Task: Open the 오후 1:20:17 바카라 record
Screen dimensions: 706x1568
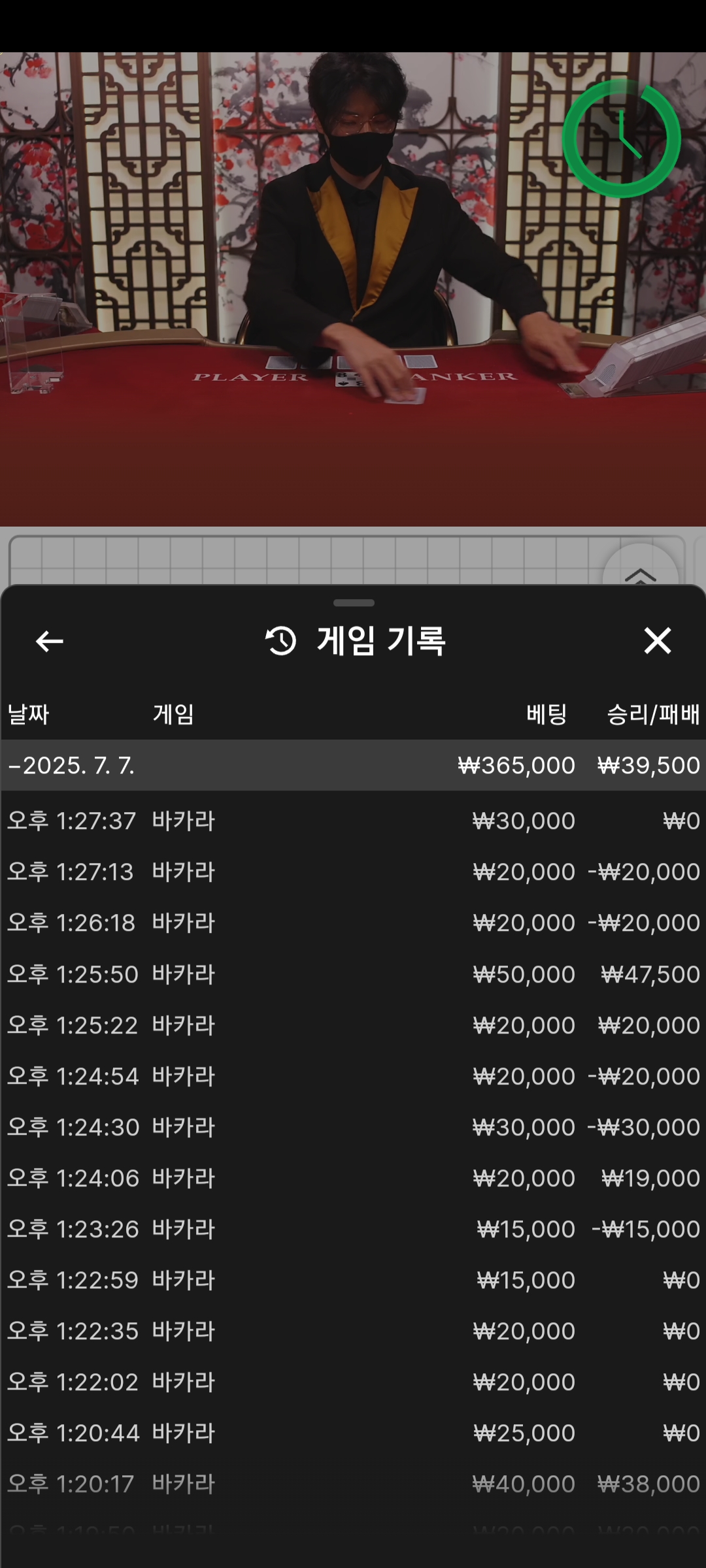Action: 353,1484
